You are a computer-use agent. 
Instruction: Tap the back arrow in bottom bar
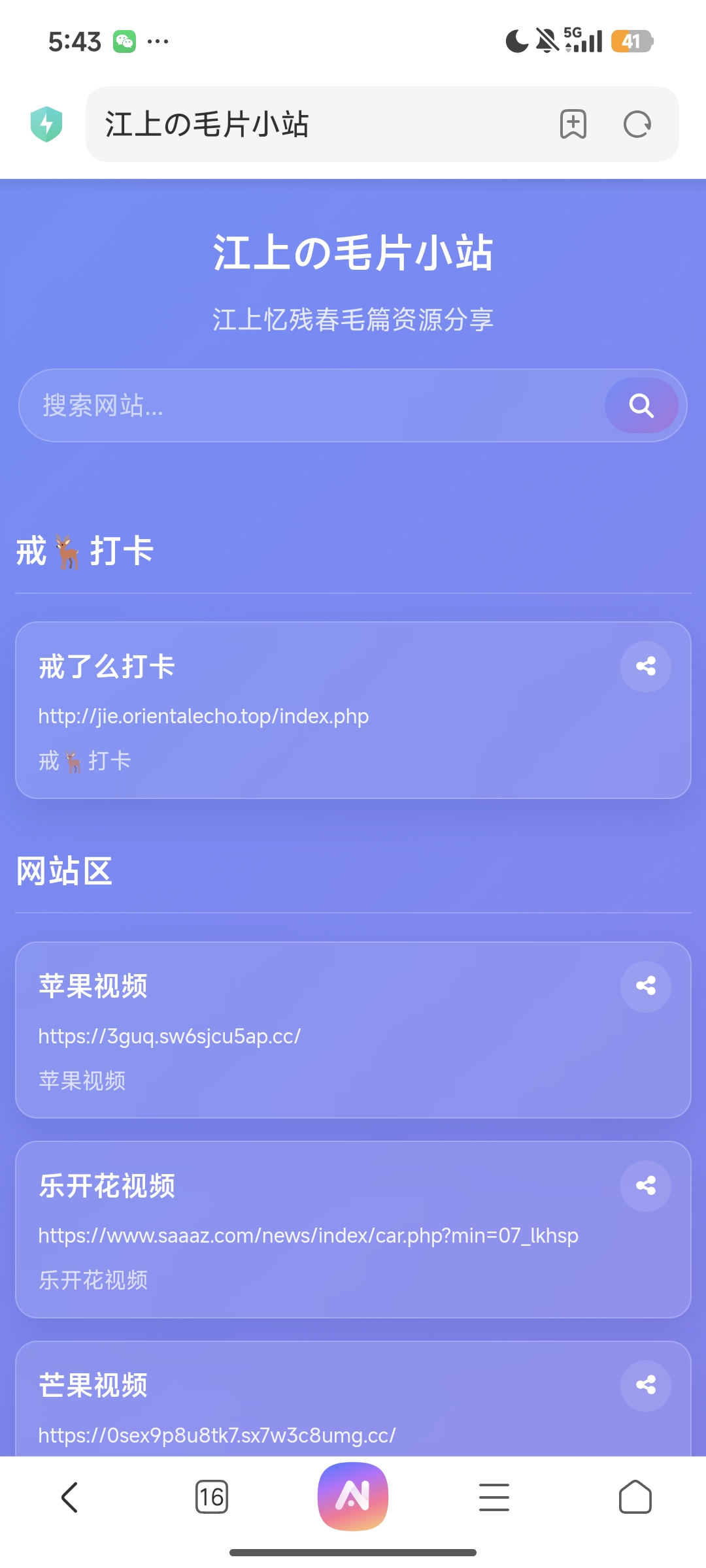(x=70, y=1497)
